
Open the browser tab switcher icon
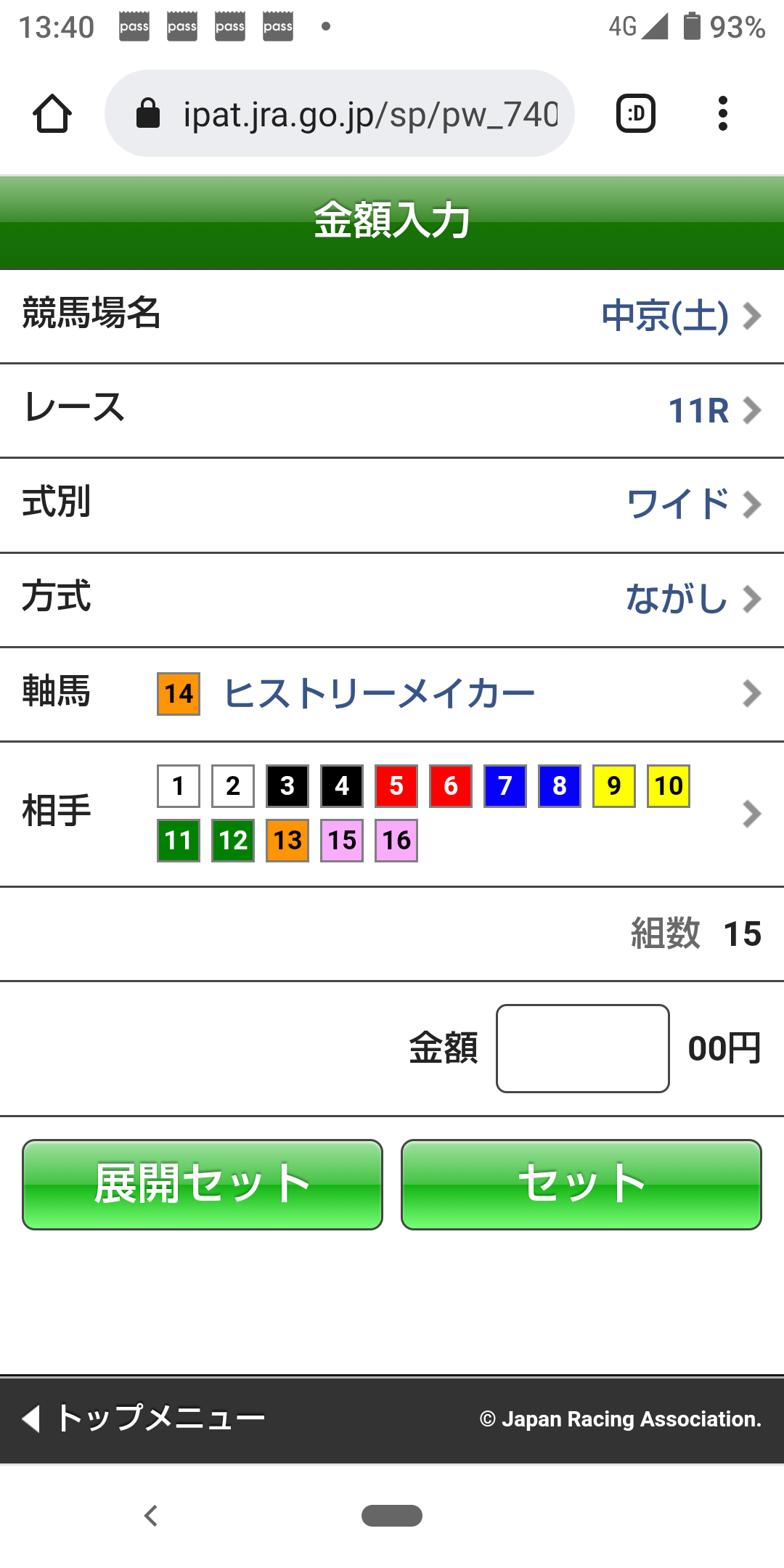click(x=635, y=113)
